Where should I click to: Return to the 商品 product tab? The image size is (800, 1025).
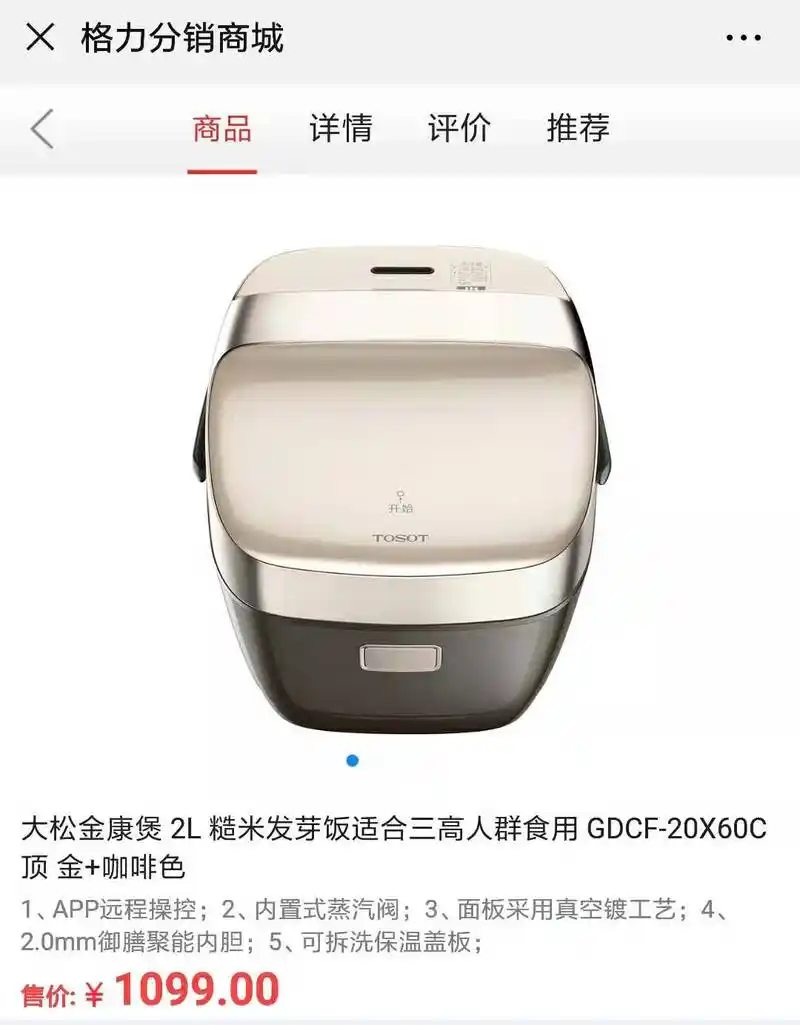[x=222, y=128]
